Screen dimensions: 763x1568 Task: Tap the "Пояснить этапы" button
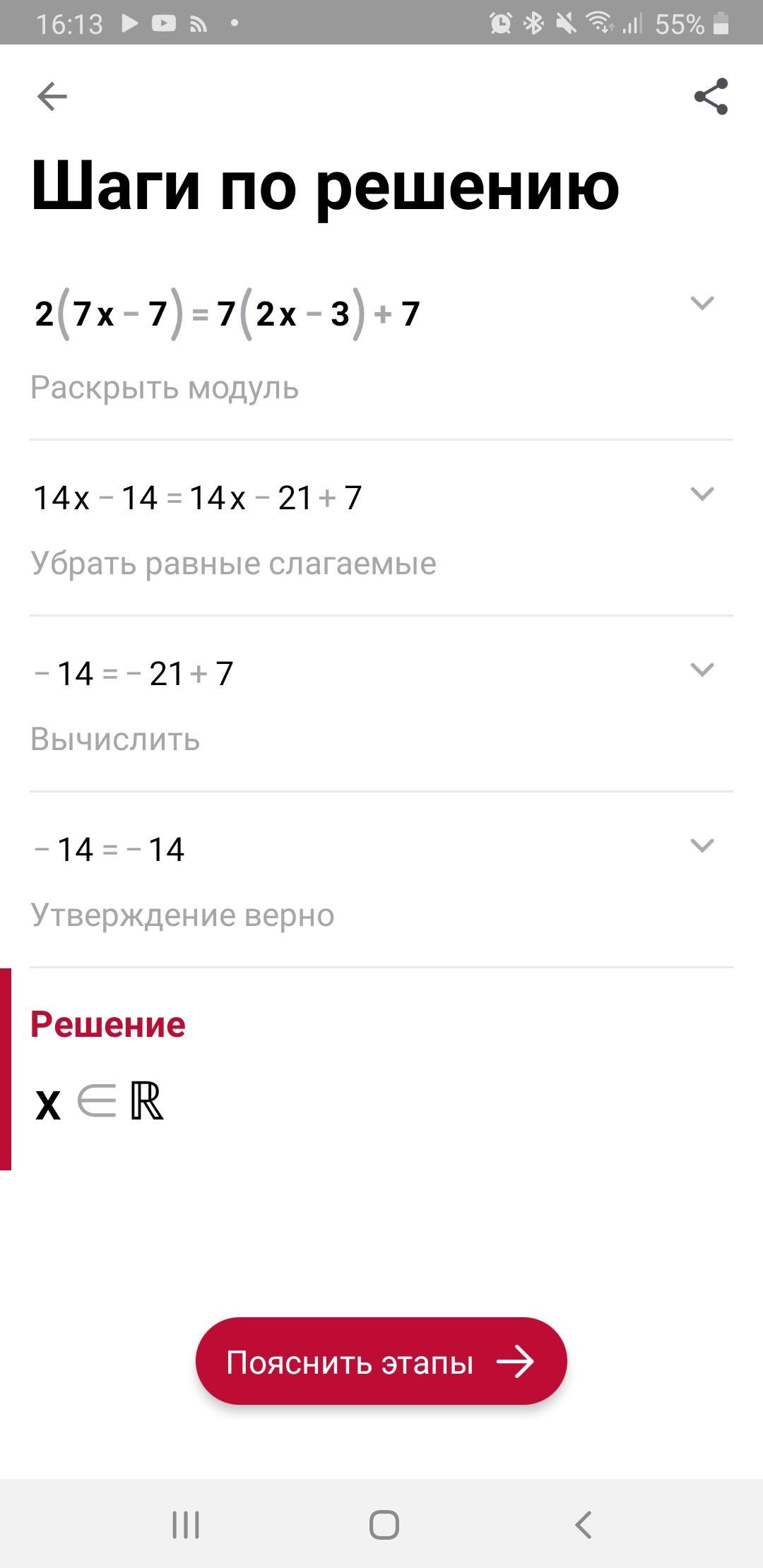[x=381, y=1361]
